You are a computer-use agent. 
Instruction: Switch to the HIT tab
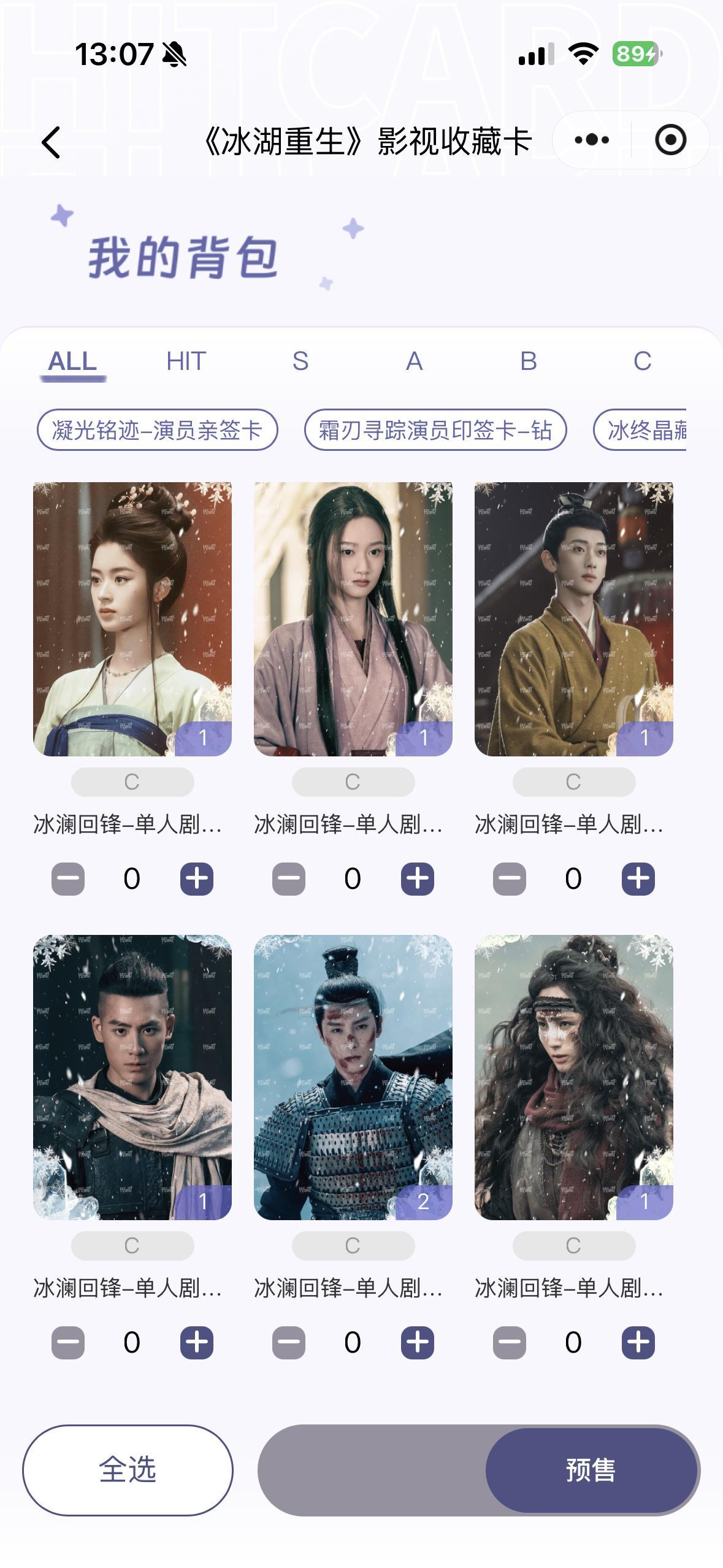[186, 361]
